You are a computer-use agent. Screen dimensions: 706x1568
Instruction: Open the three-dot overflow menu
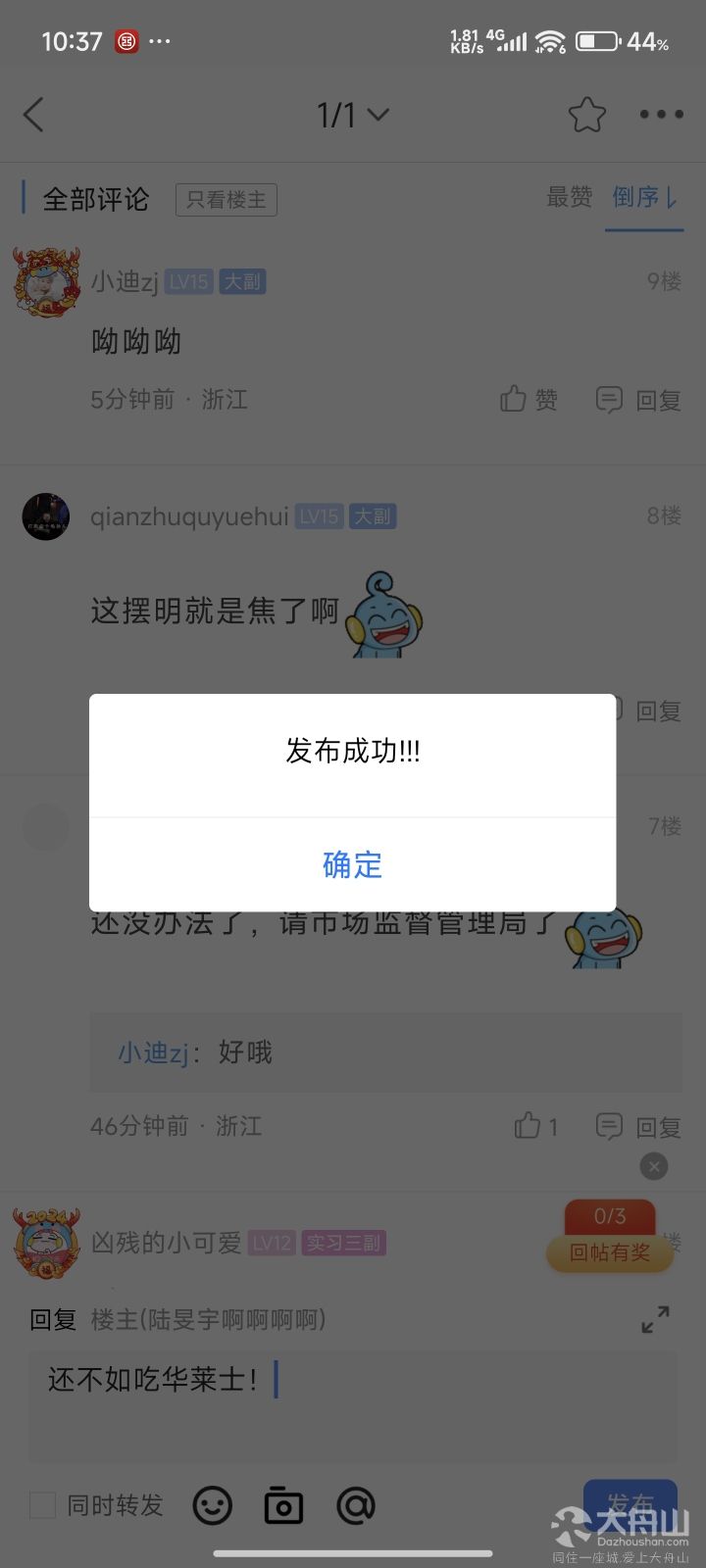pyautogui.click(x=661, y=115)
